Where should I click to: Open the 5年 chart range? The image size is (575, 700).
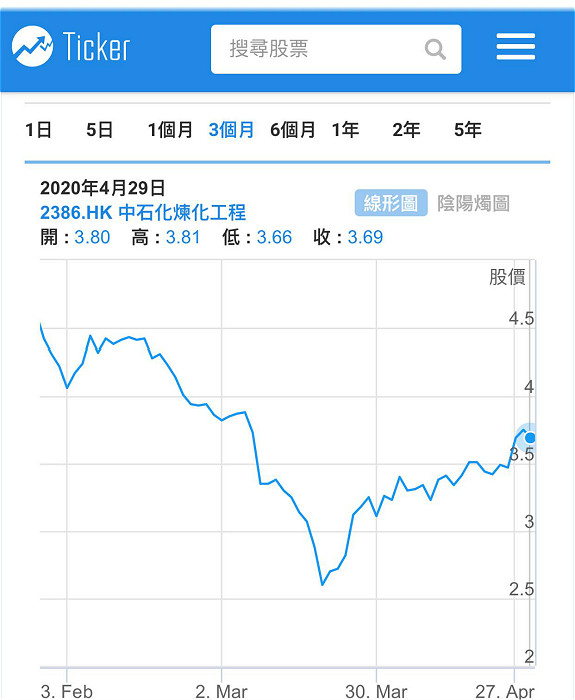[468, 130]
